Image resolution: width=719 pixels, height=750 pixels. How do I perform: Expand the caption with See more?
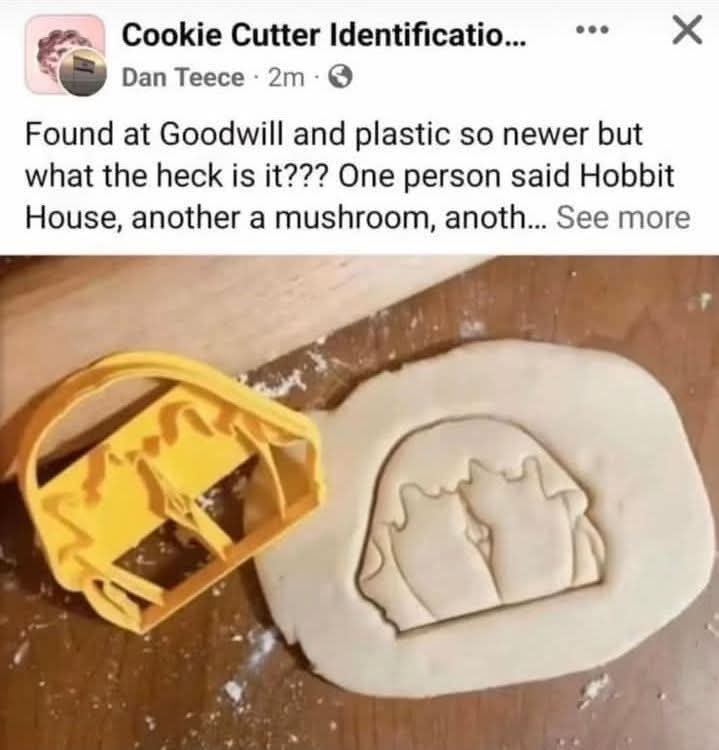click(622, 217)
